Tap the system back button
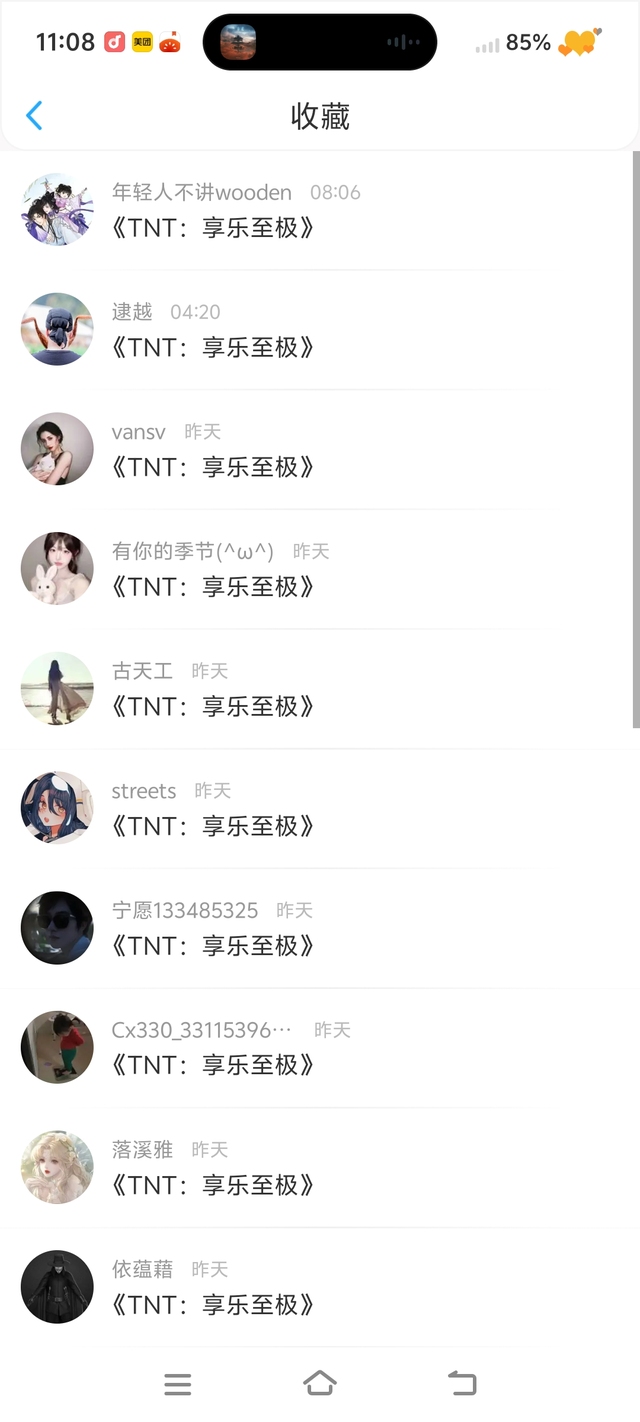640x1422 pixels. (462, 1383)
